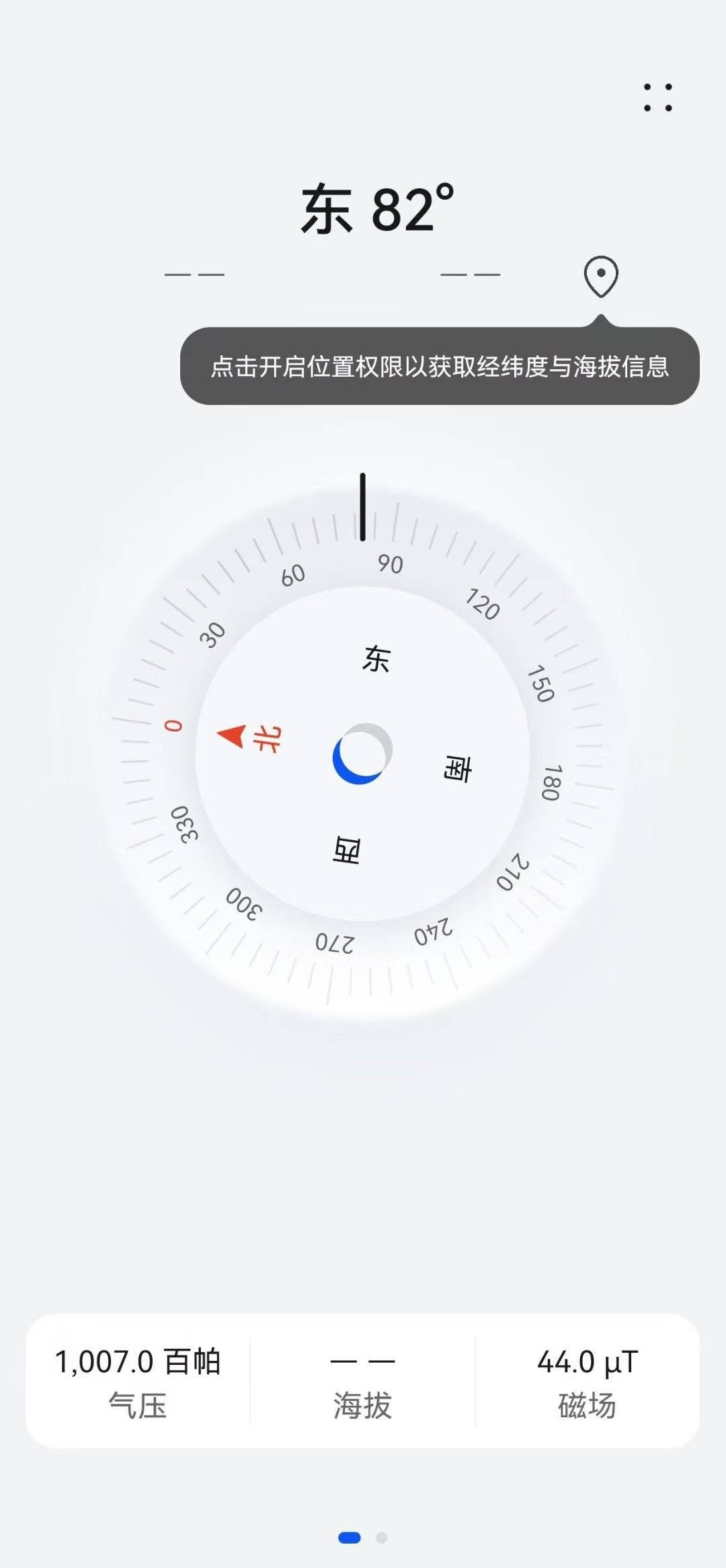Tap the location pin icon
This screenshot has height=1568, width=726.
pyautogui.click(x=600, y=276)
